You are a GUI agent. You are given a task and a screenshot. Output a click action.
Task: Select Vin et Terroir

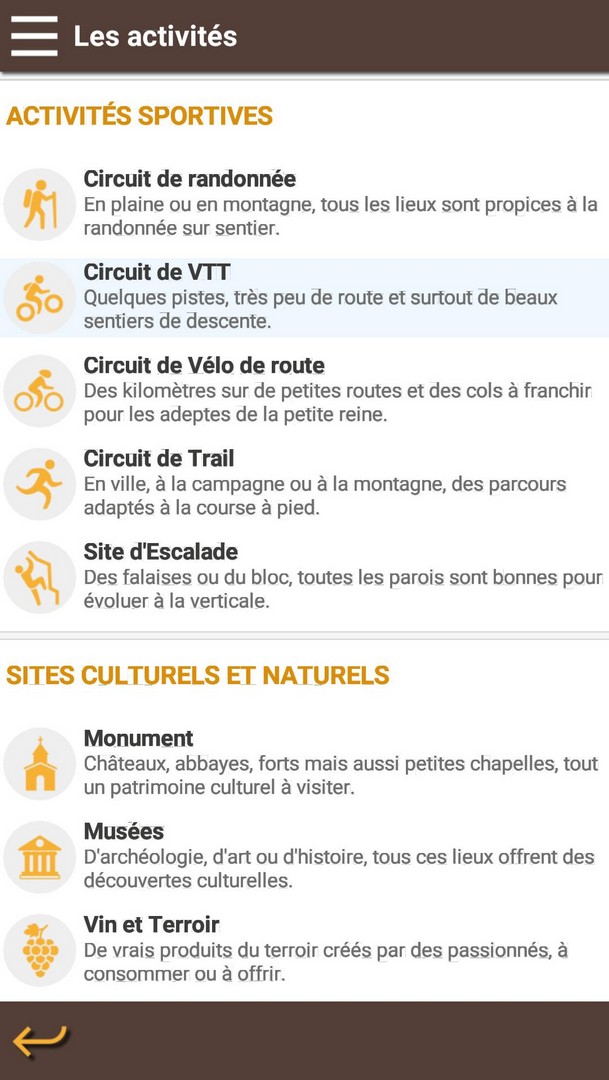coord(304,949)
